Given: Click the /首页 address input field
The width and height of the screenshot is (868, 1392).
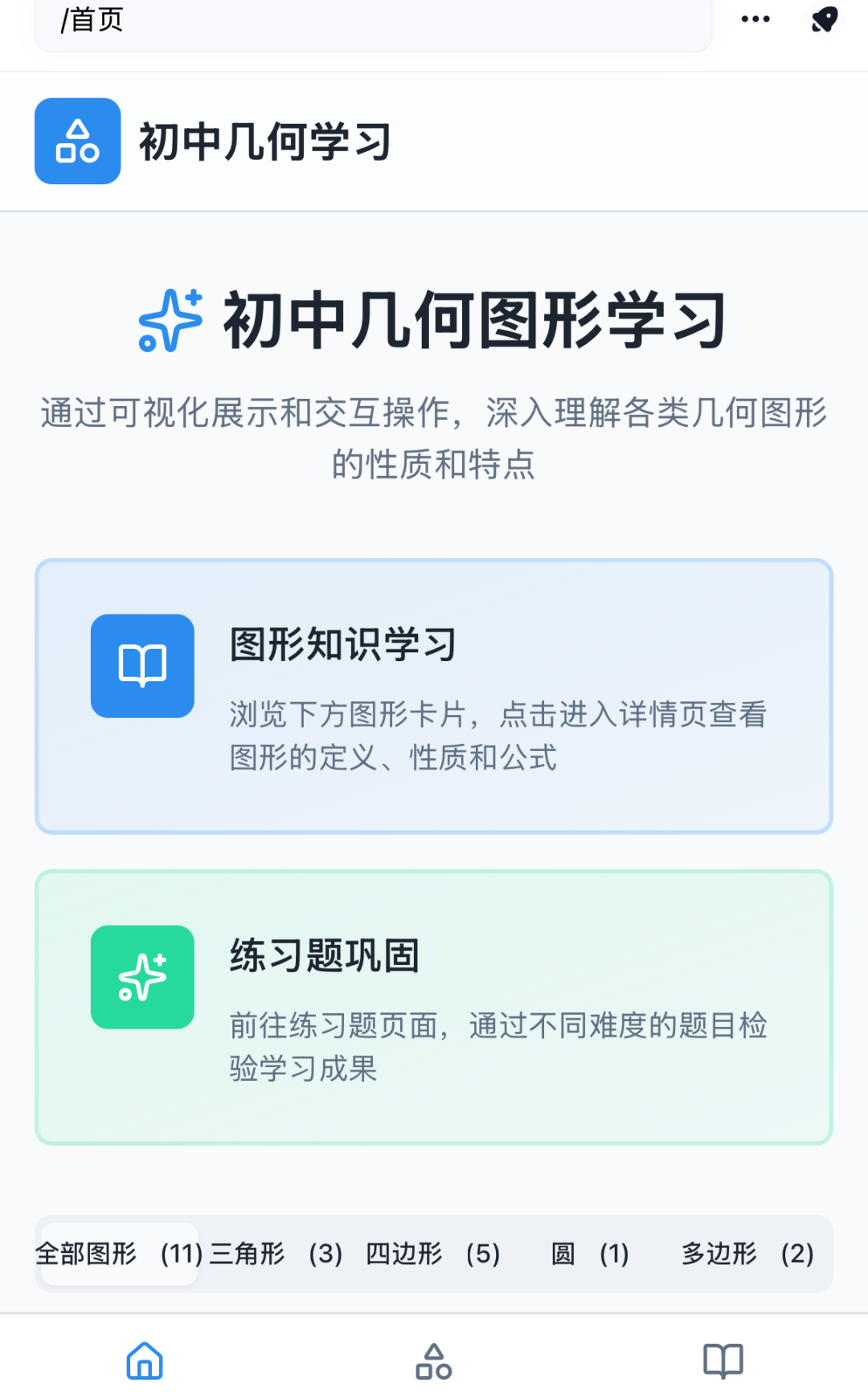Looking at the screenshot, I should (371, 20).
